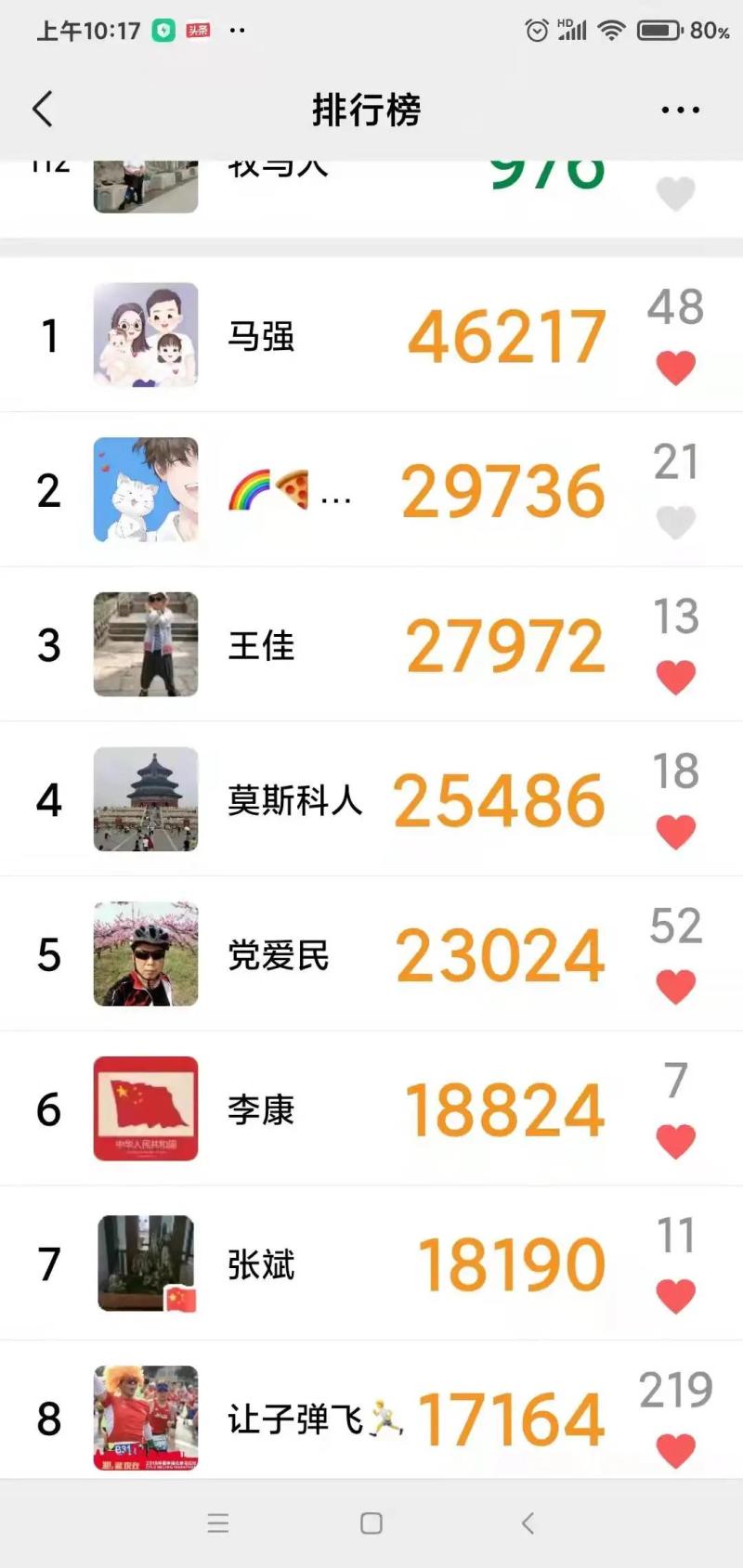743x1568 pixels.
Task: Open 让子弹飞's leaderboard entry
Action: tap(371, 1419)
